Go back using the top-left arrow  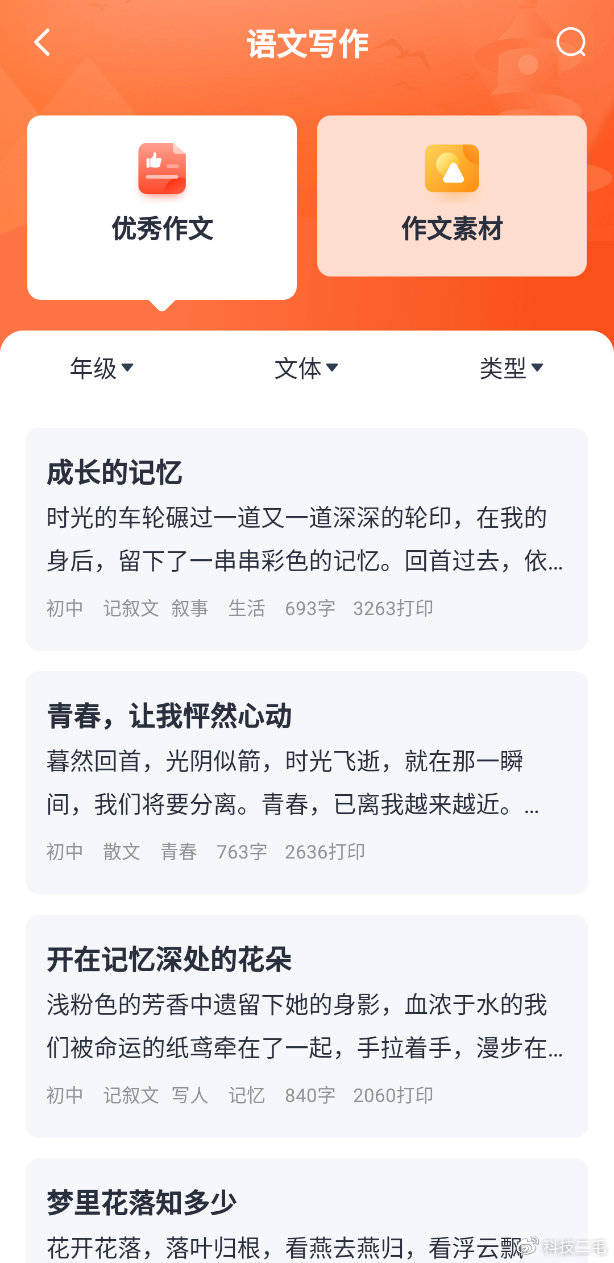(42, 43)
